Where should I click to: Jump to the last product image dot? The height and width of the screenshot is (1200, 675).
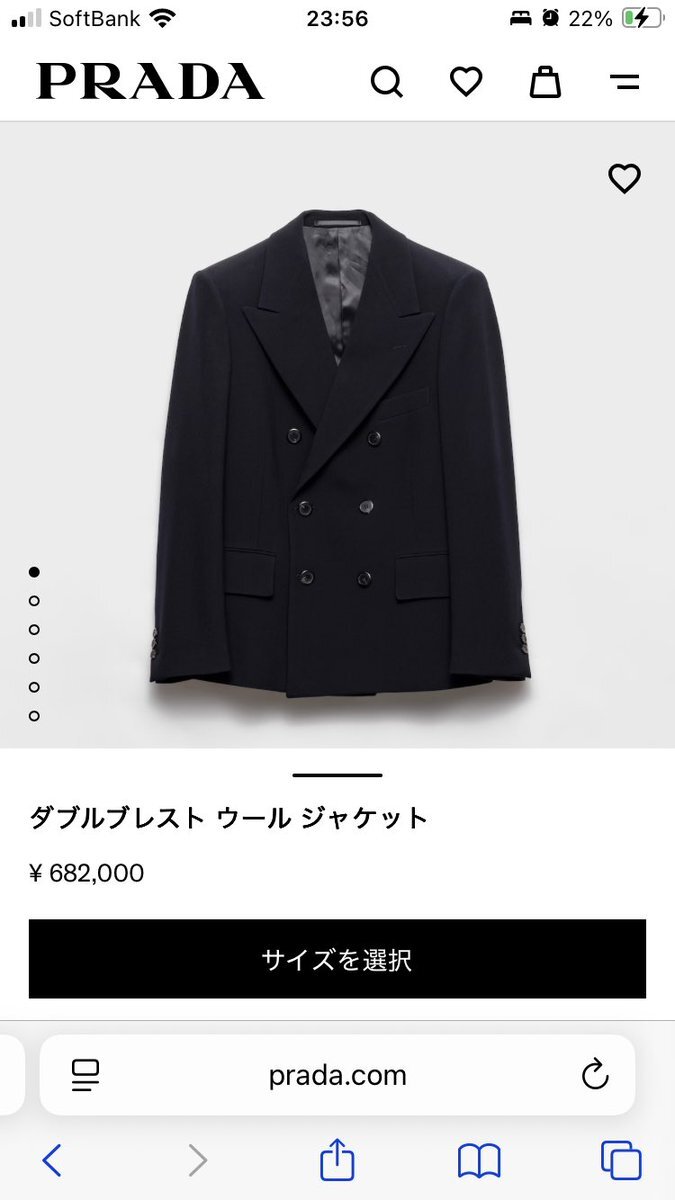34,716
